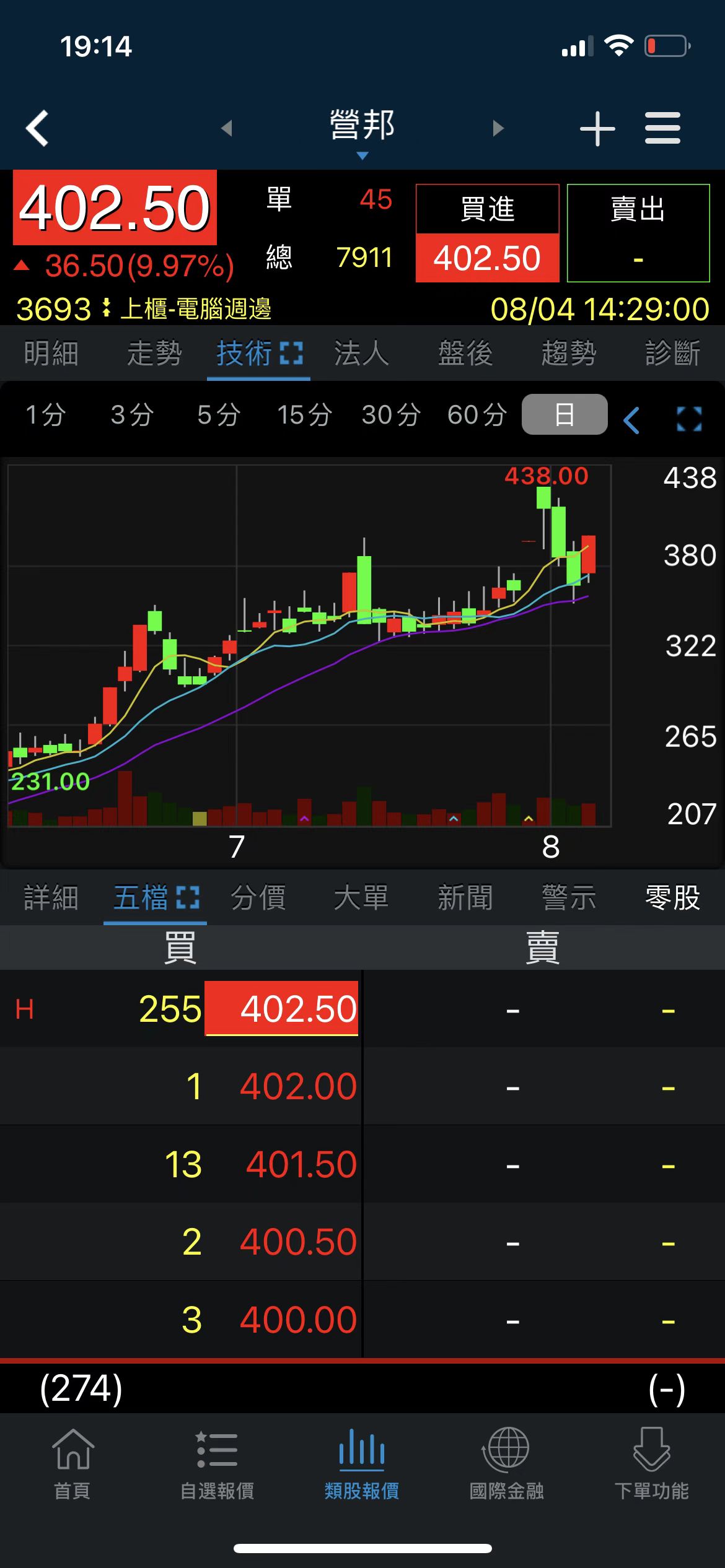Select the 60分 chart interval
Screen dimensions: 725x1568
click(477, 414)
